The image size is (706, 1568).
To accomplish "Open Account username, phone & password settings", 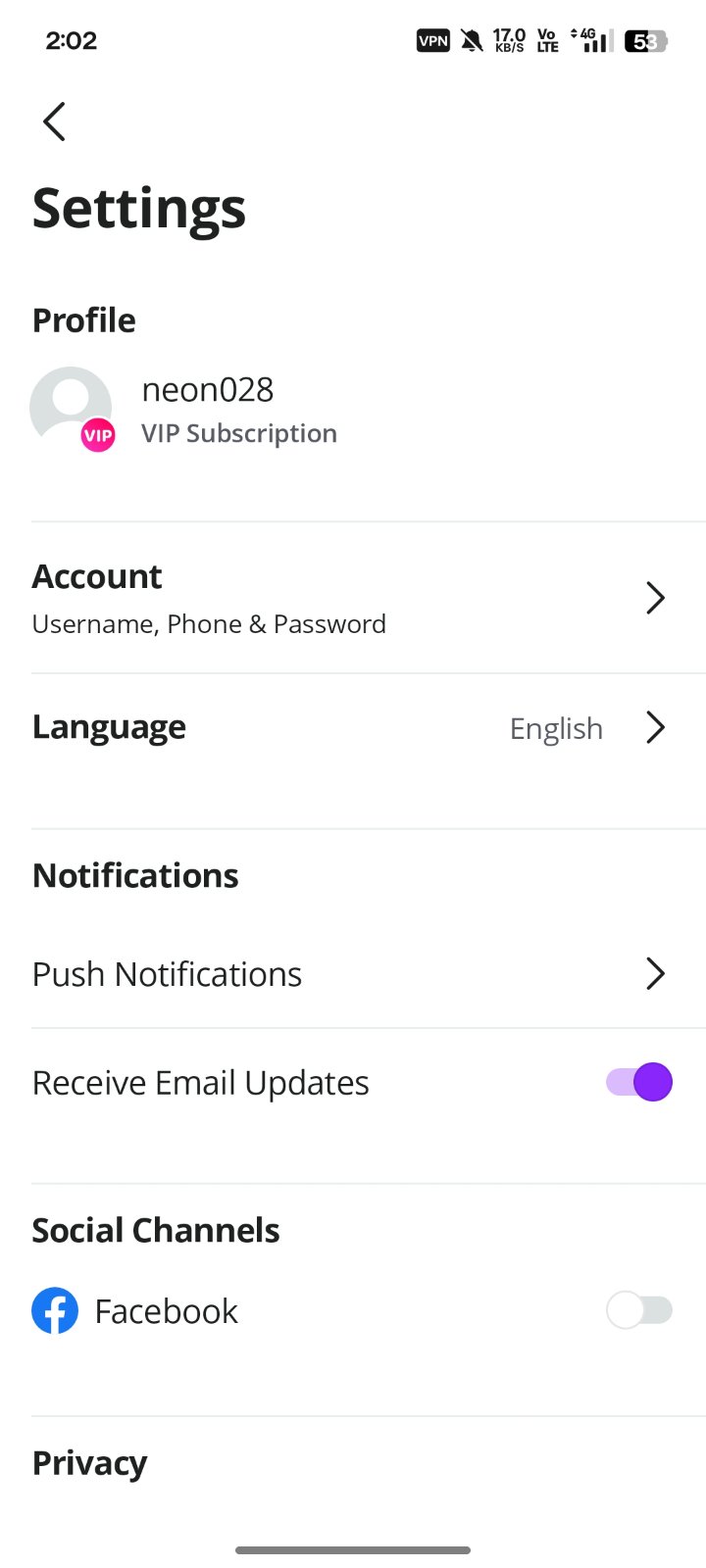I will [x=353, y=598].
